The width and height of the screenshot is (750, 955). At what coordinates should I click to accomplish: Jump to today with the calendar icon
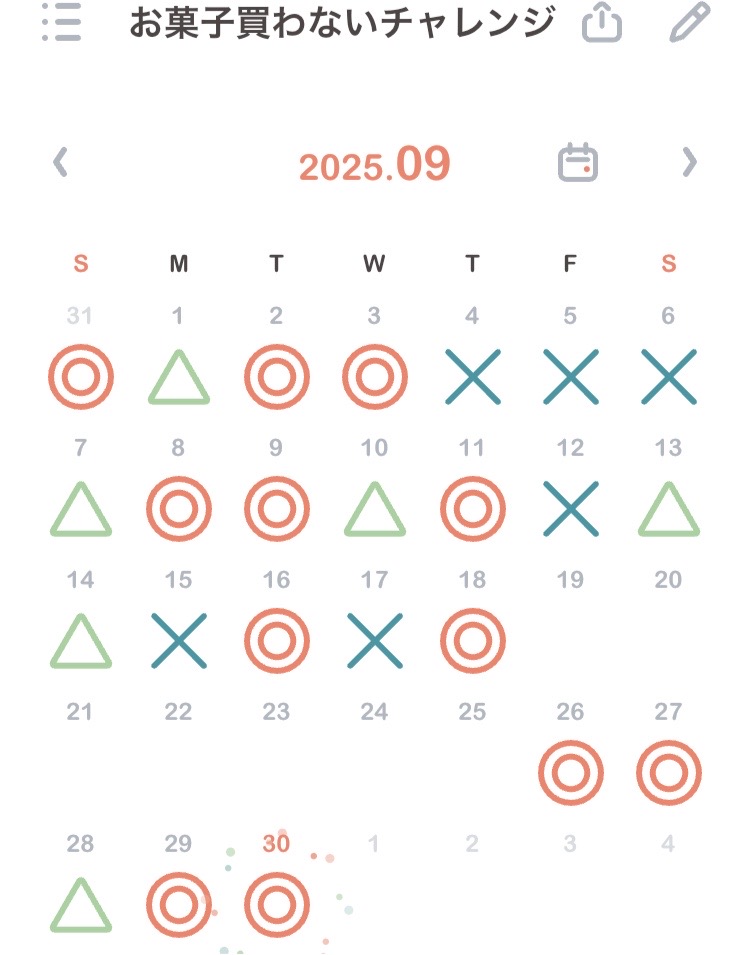(578, 162)
